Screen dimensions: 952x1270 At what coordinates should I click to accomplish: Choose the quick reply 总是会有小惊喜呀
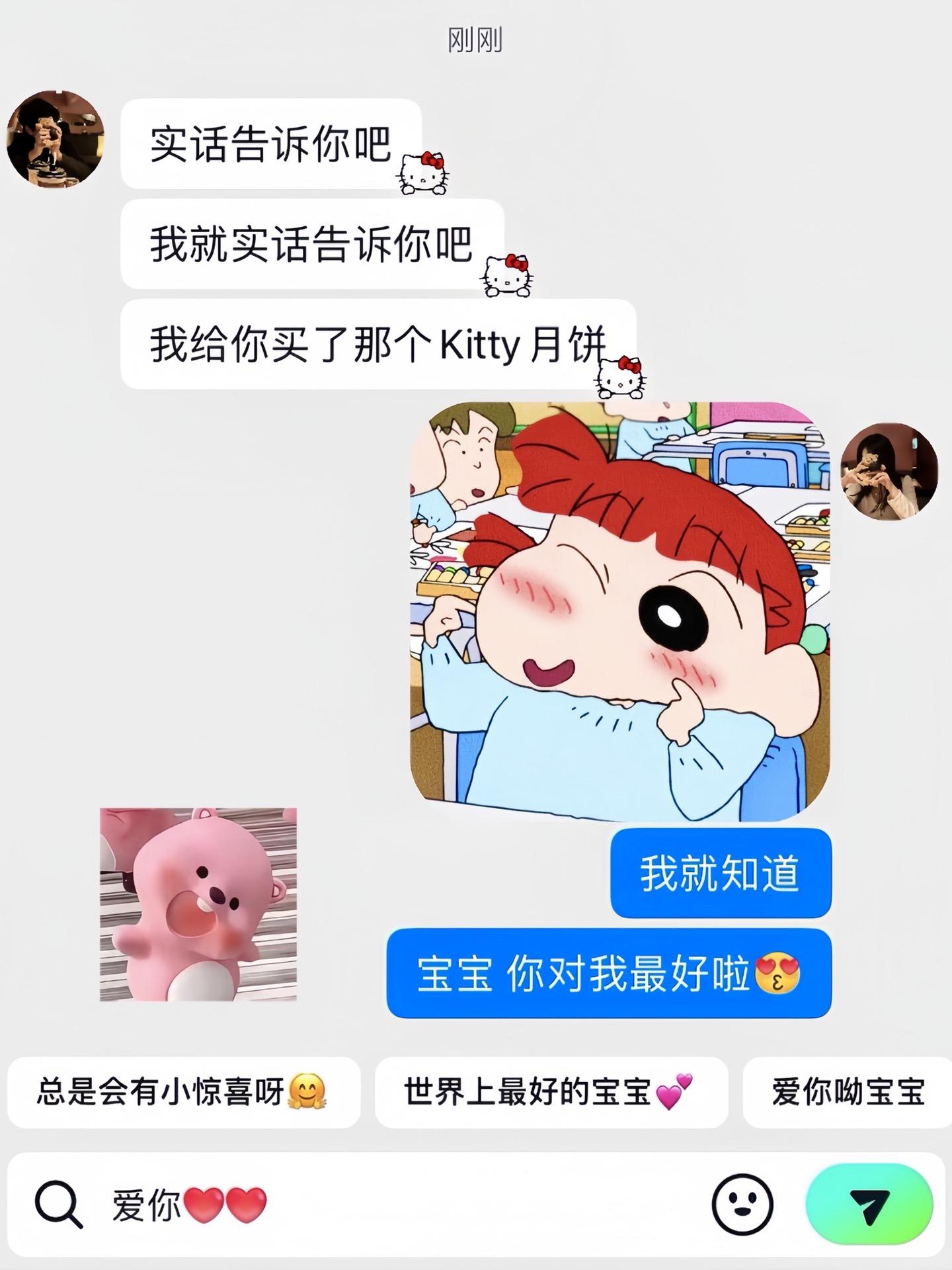183,1093
